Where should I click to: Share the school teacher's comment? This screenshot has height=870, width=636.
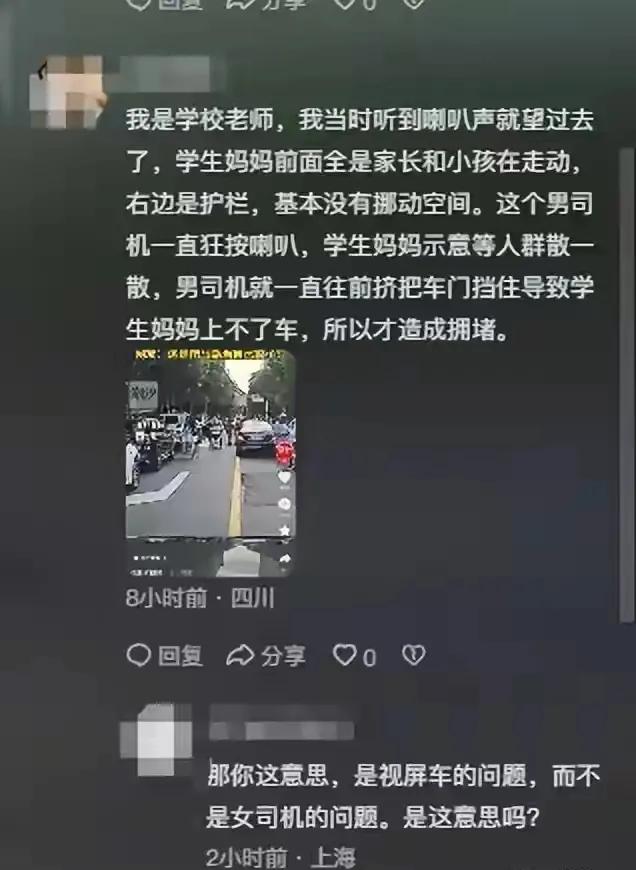click(266, 656)
